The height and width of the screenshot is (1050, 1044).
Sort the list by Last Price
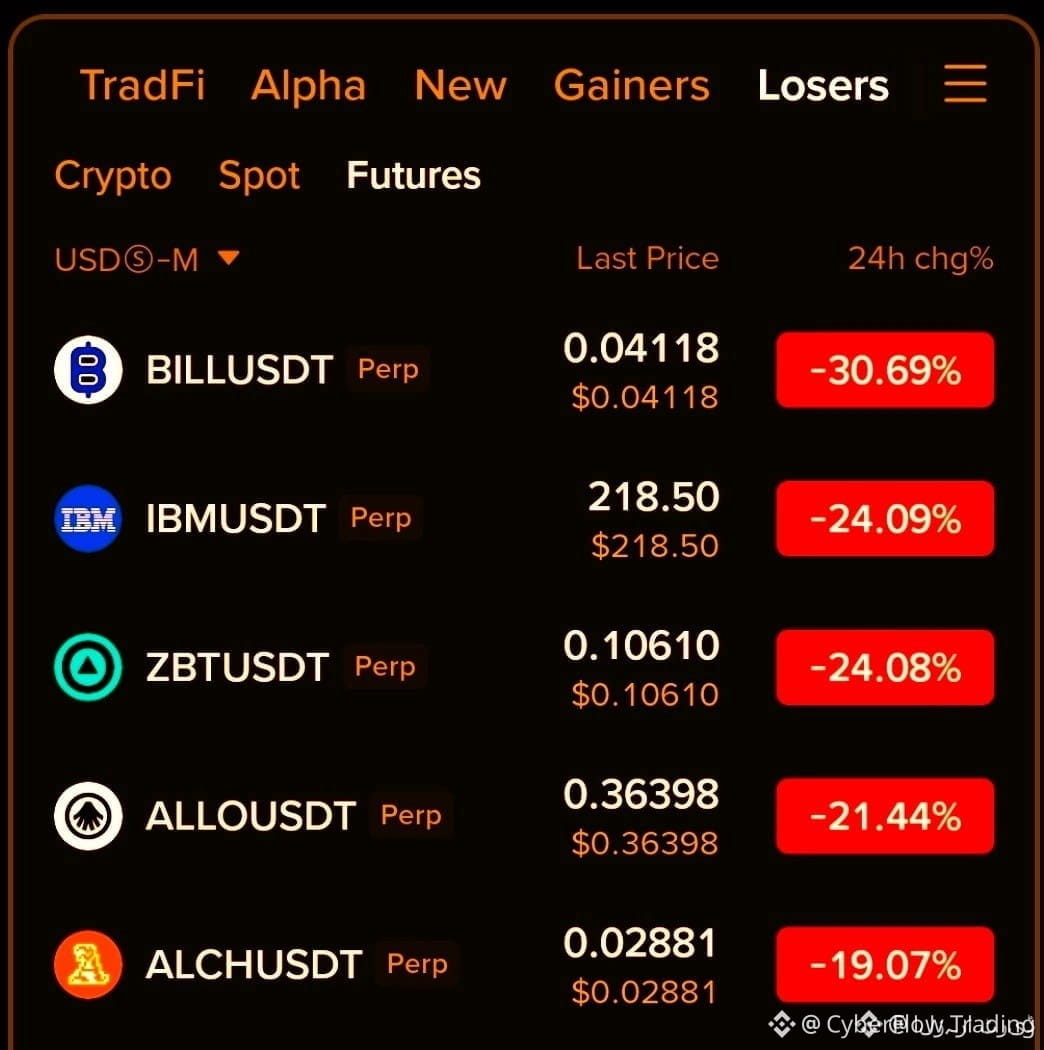point(648,258)
